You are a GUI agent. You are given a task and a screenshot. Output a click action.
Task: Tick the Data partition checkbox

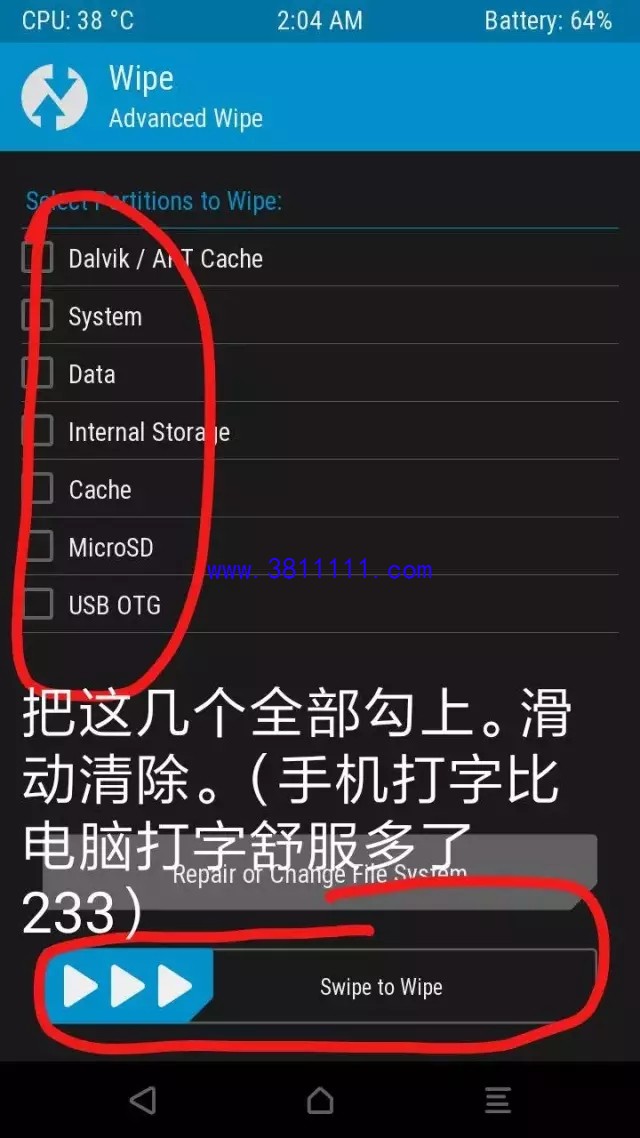tap(38, 374)
